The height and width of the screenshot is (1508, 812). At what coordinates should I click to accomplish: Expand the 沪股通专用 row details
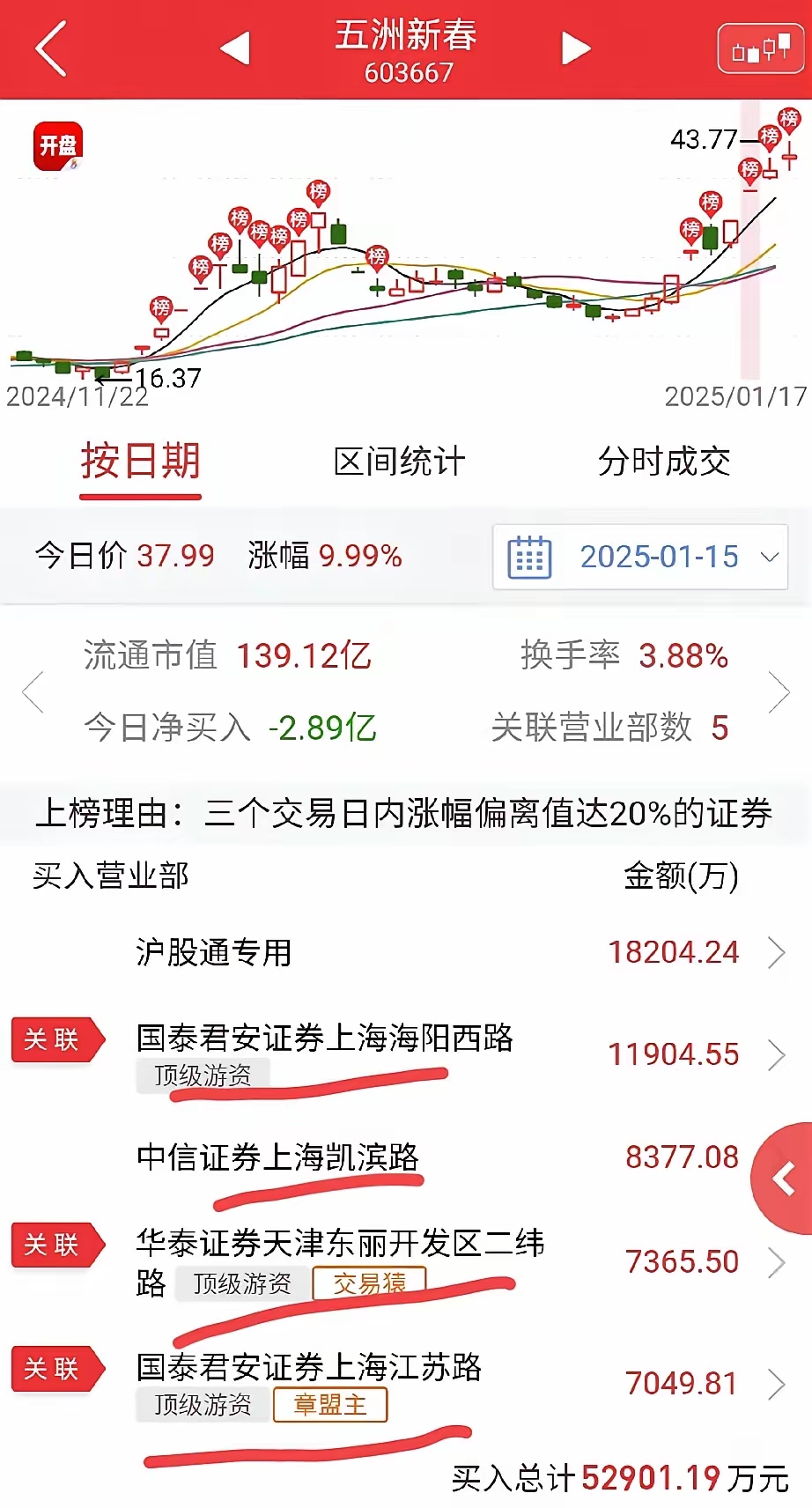[780, 952]
